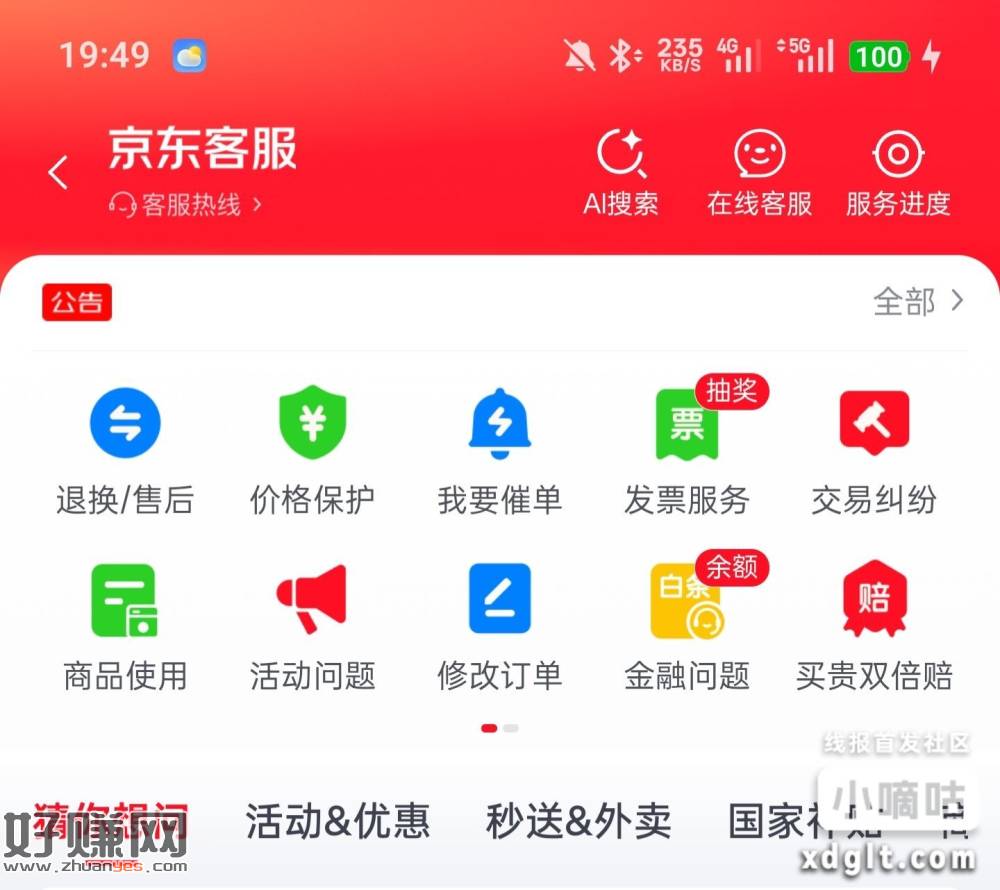The width and height of the screenshot is (1000, 890).
Task: Open 客服热线 hotline link
Action: click(190, 206)
